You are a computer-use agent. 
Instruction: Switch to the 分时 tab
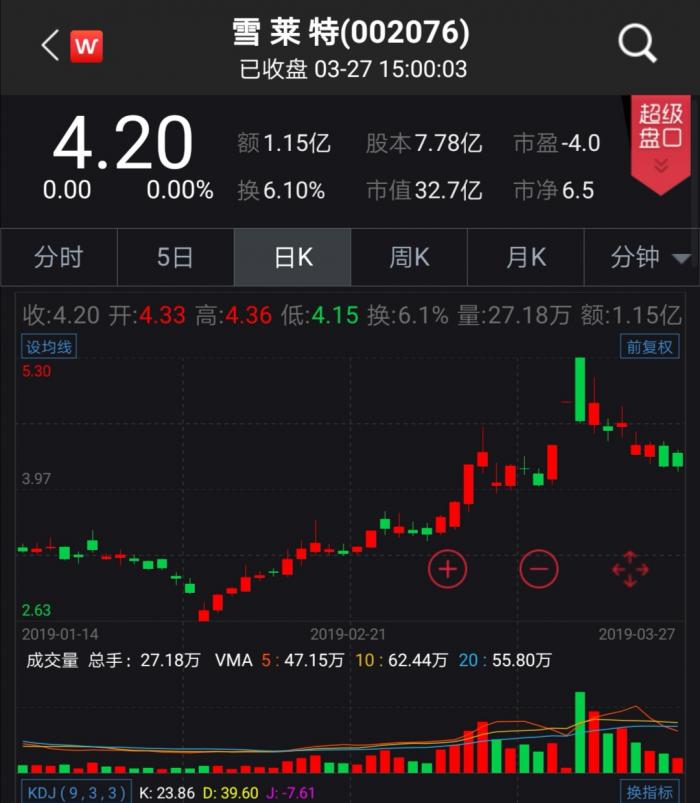coord(58,258)
